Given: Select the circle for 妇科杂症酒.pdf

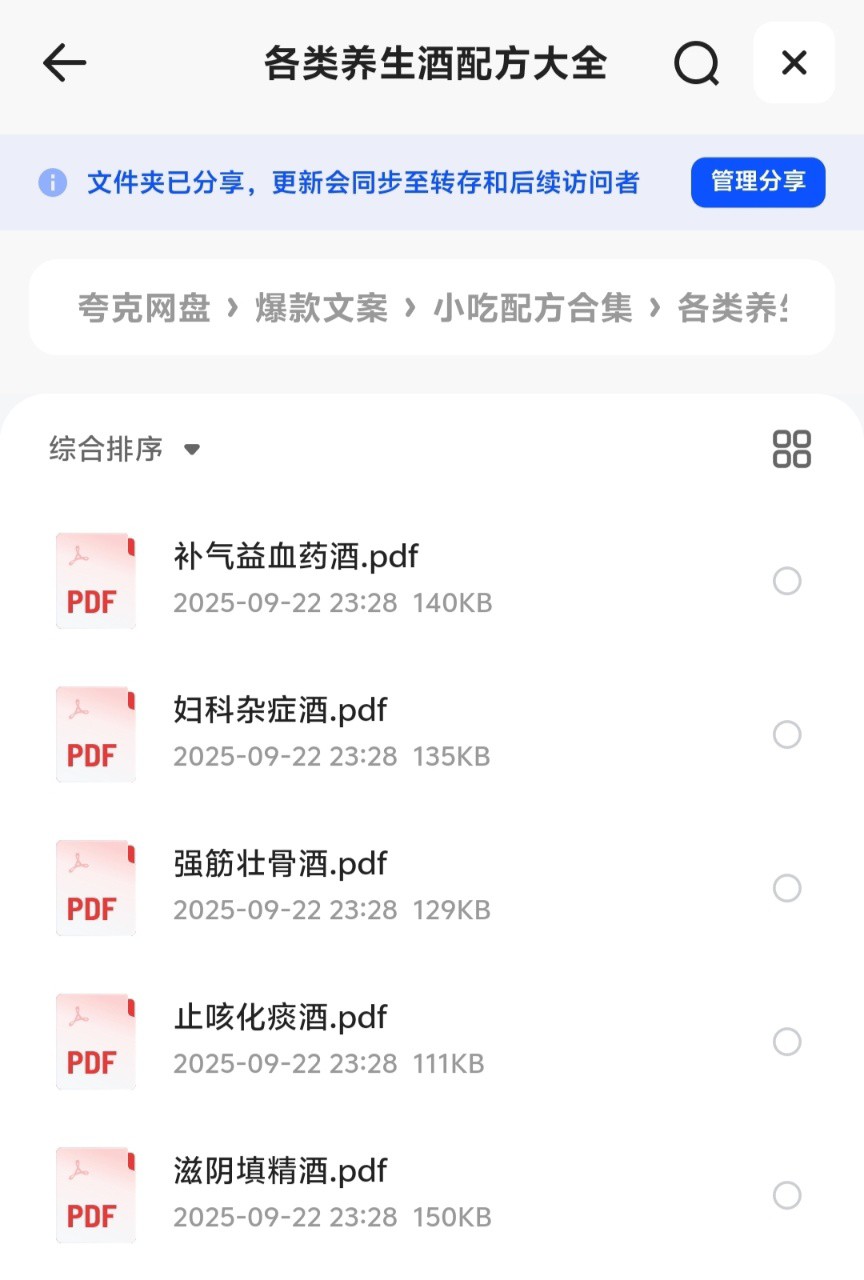Looking at the screenshot, I should [x=787, y=735].
